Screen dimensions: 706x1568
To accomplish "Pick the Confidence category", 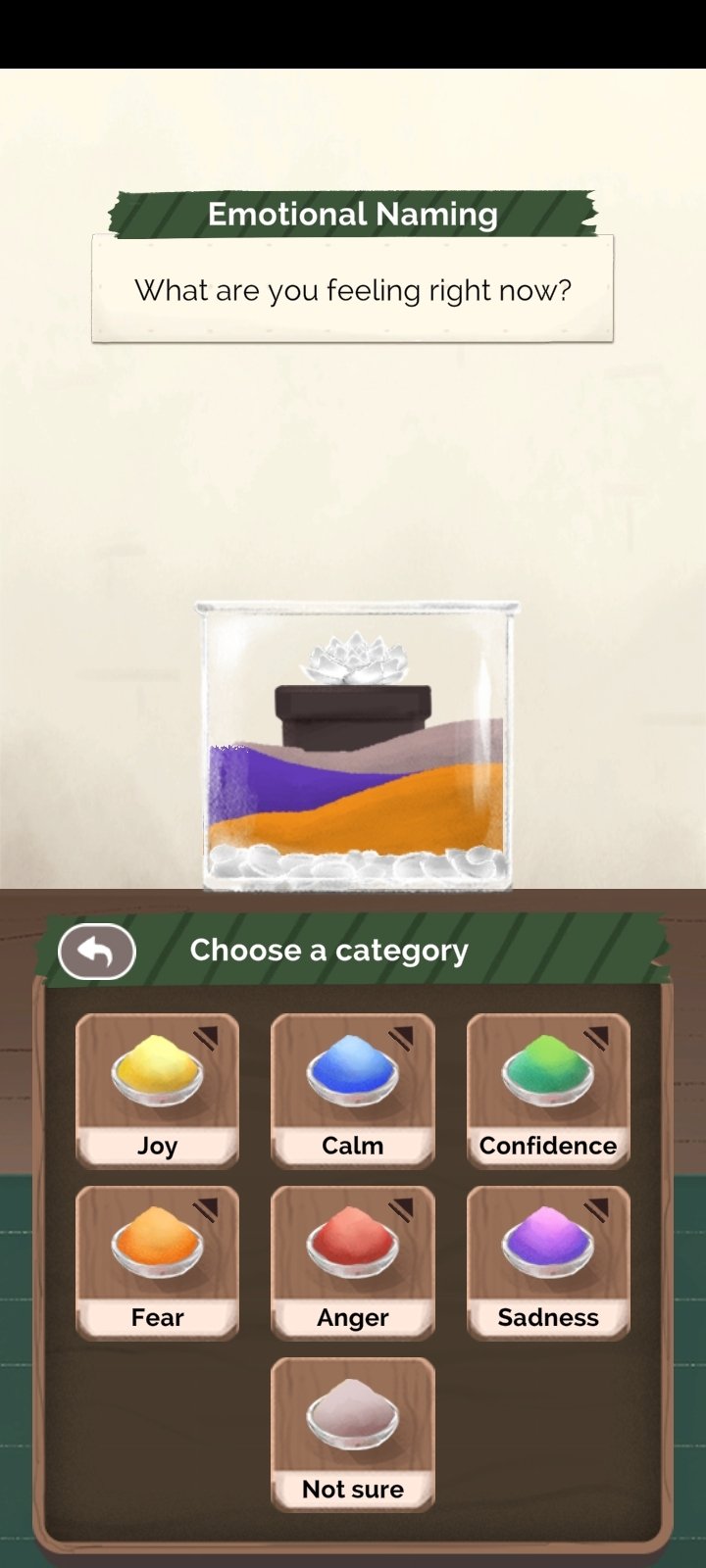I will tap(548, 1091).
